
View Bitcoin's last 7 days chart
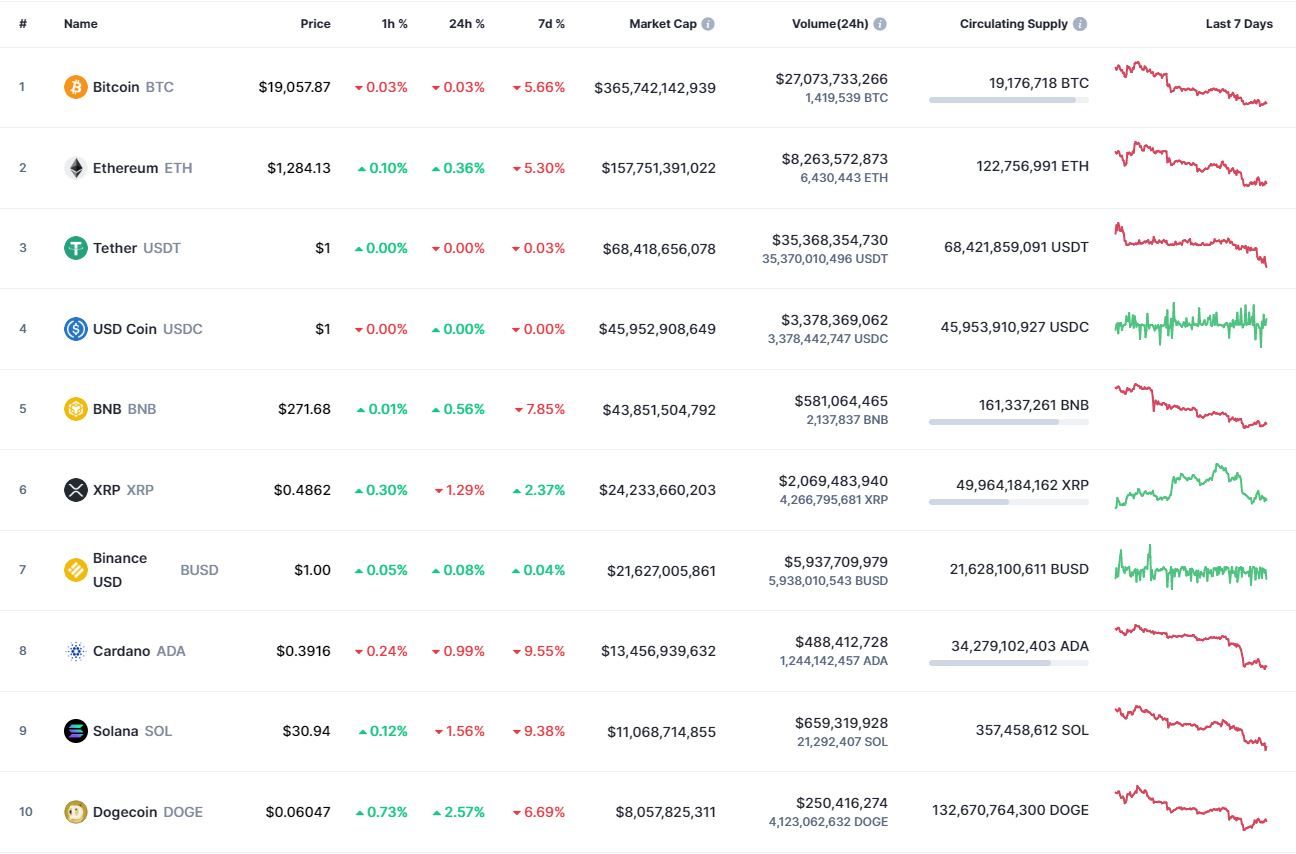coord(1190,85)
